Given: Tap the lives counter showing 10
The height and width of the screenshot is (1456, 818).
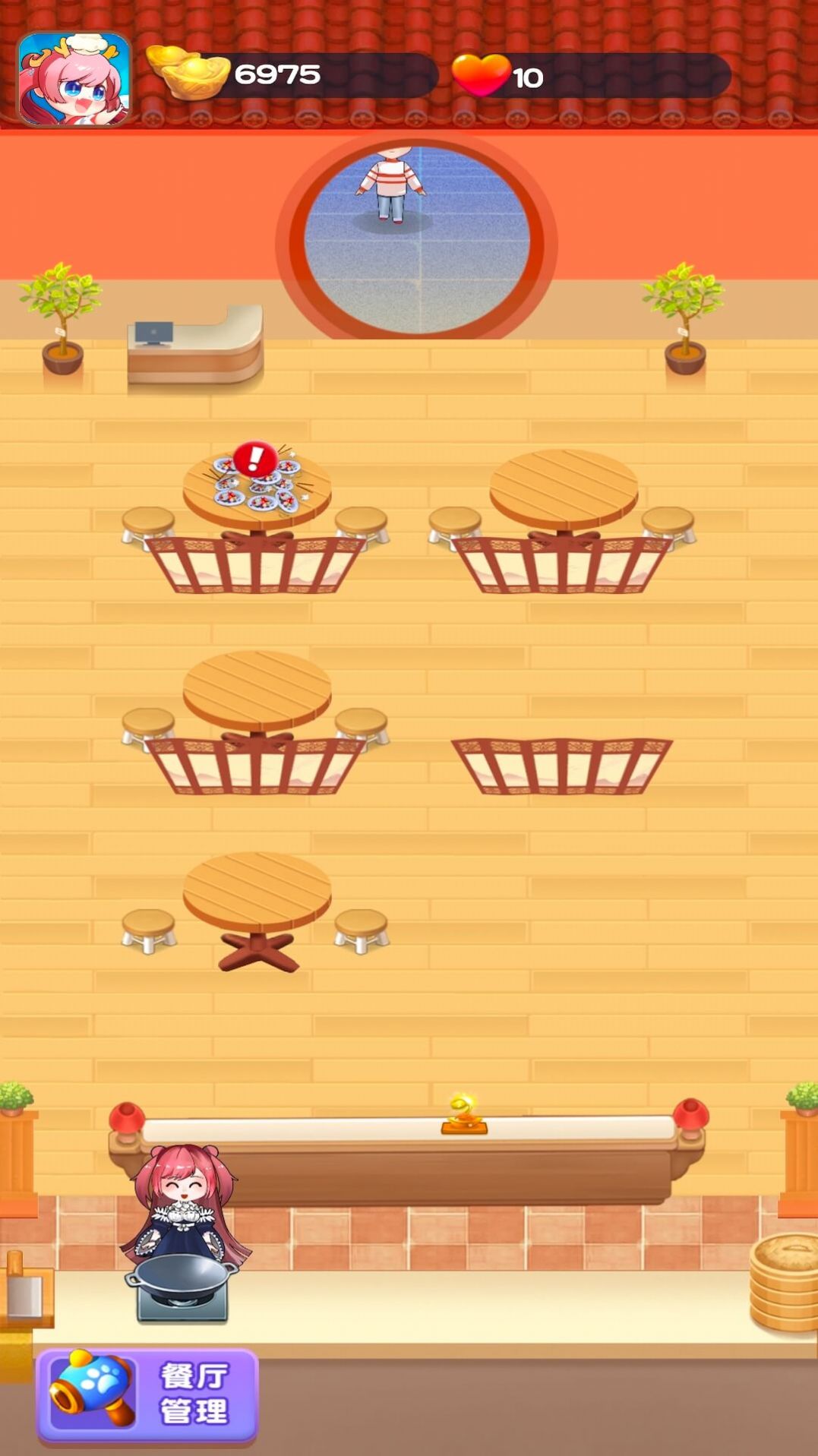Looking at the screenshot, I should point(529,76).
